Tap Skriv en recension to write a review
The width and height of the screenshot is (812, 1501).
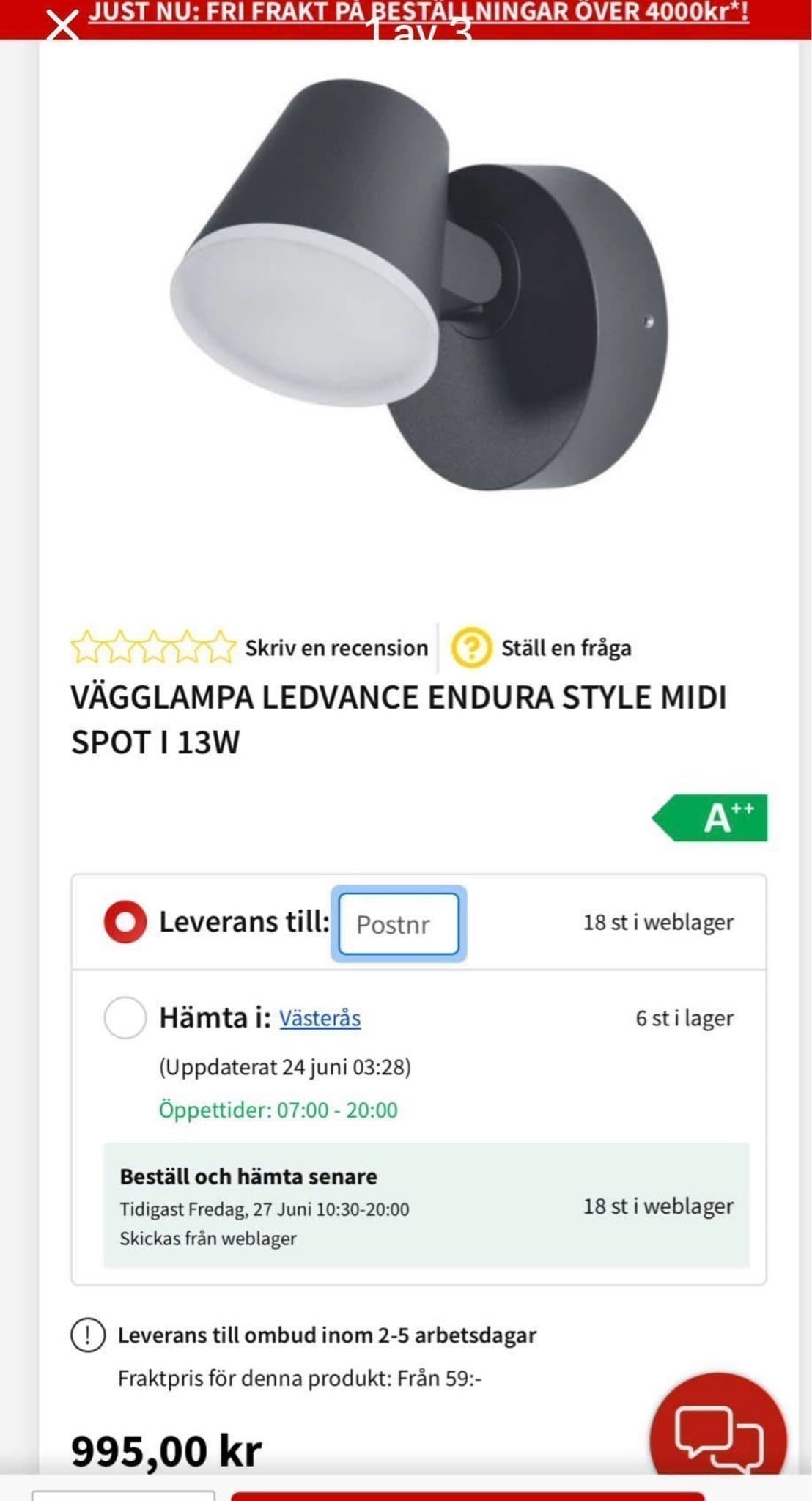pos(336,648)
